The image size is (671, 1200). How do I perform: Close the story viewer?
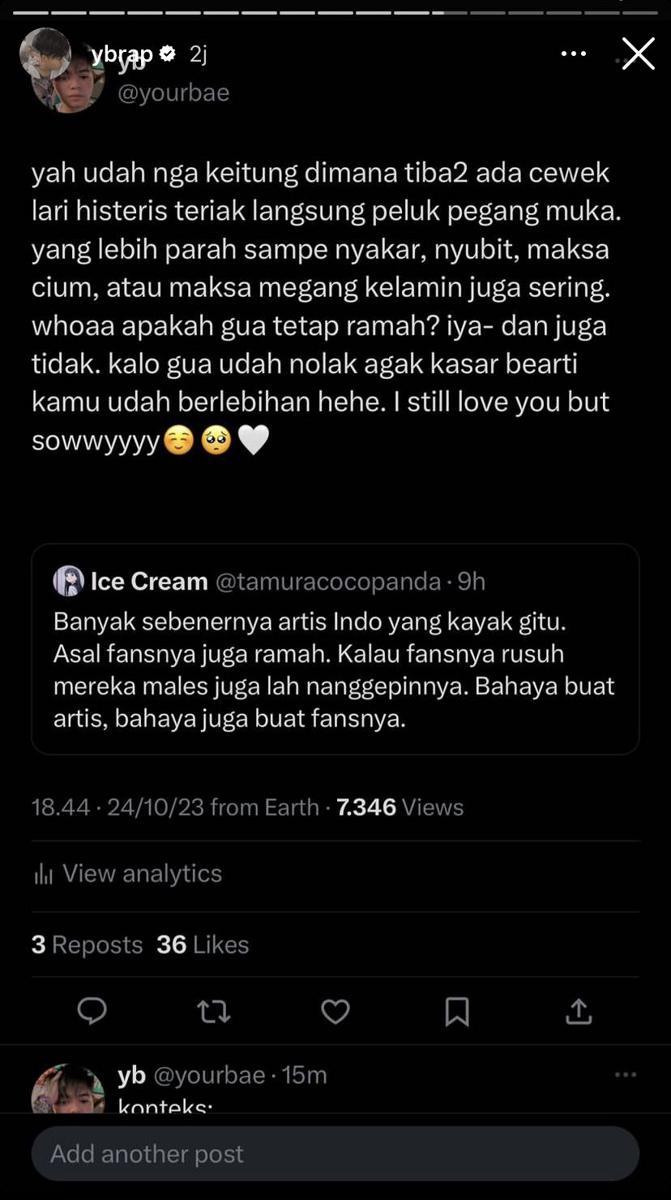pos(637,53)
